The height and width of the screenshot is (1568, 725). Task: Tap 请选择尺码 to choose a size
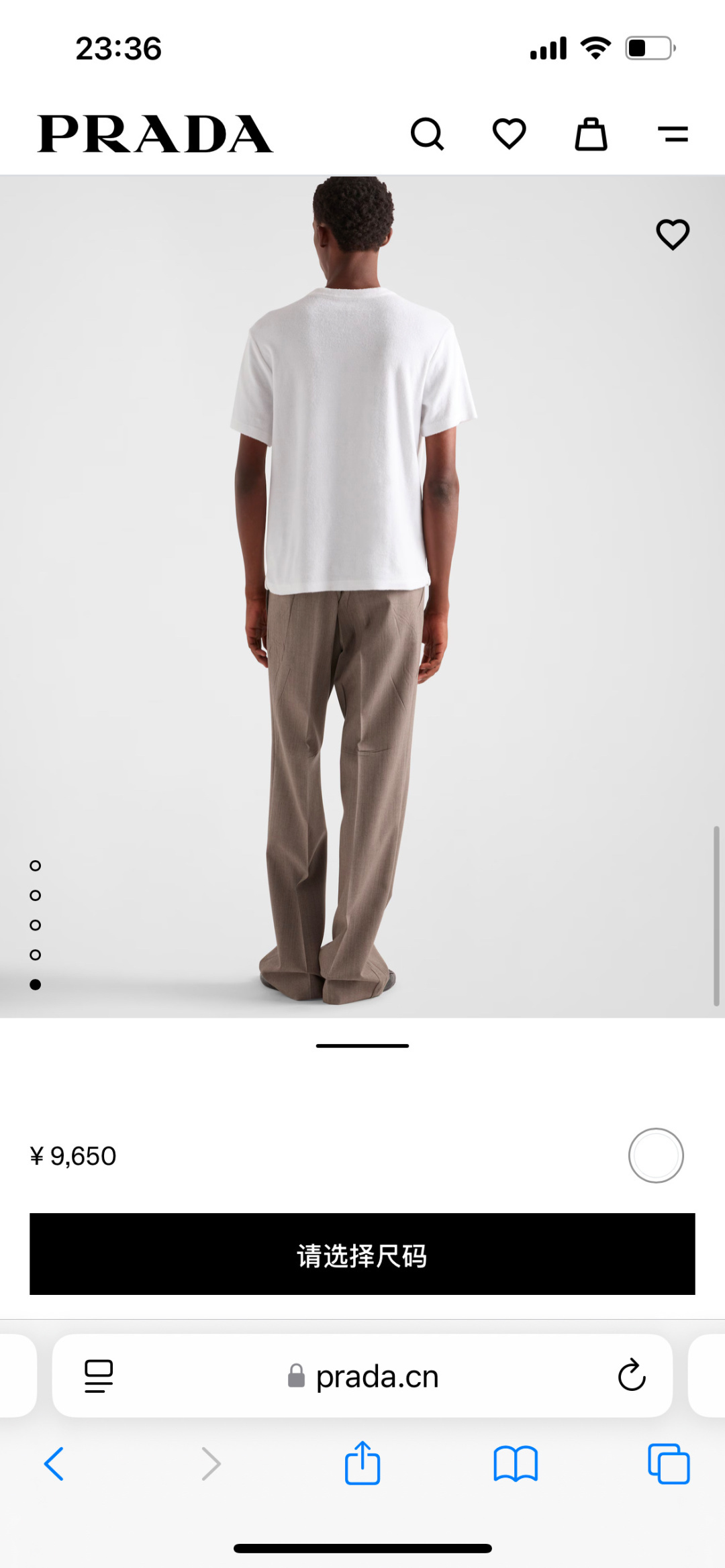[362, 1254]
